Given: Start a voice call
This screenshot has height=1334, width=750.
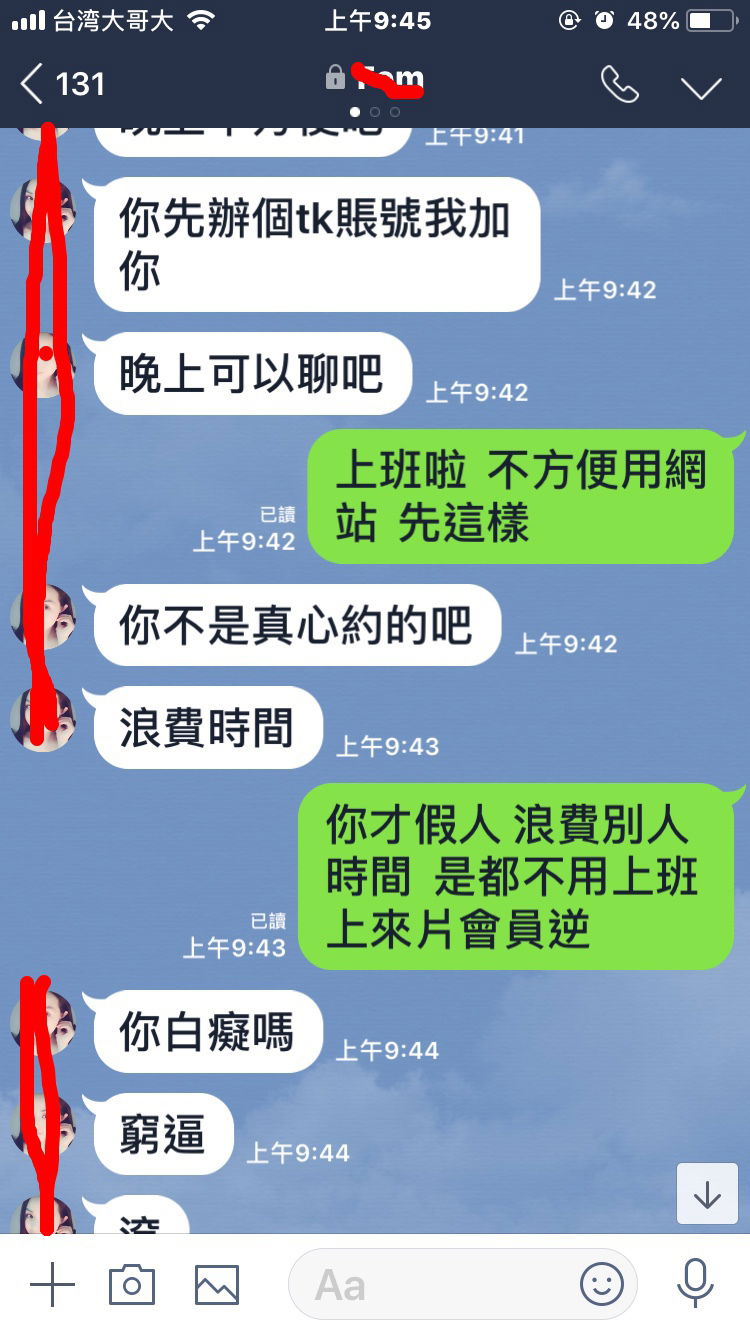Looking at the screenshot, I should coord(619,85).
